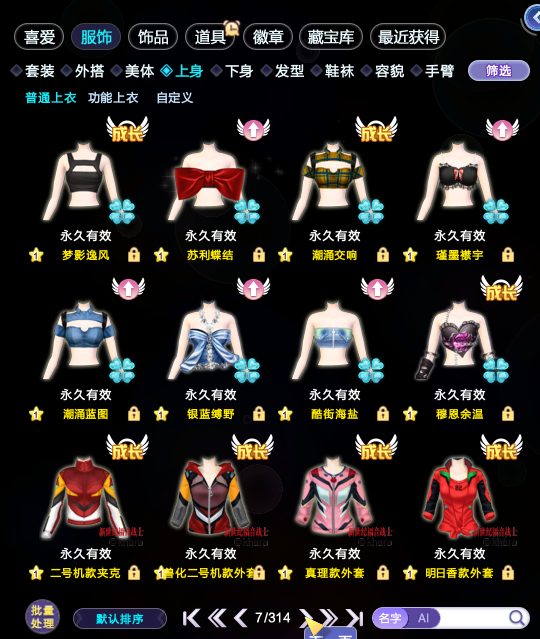
Task: Open the 默认排序 sort dropdown
Action: click(x=120, y=619)
